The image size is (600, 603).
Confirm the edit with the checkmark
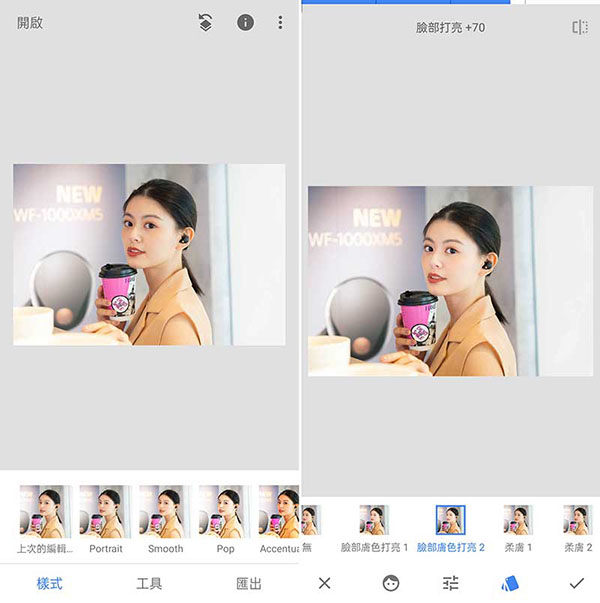tap(576, 582)
